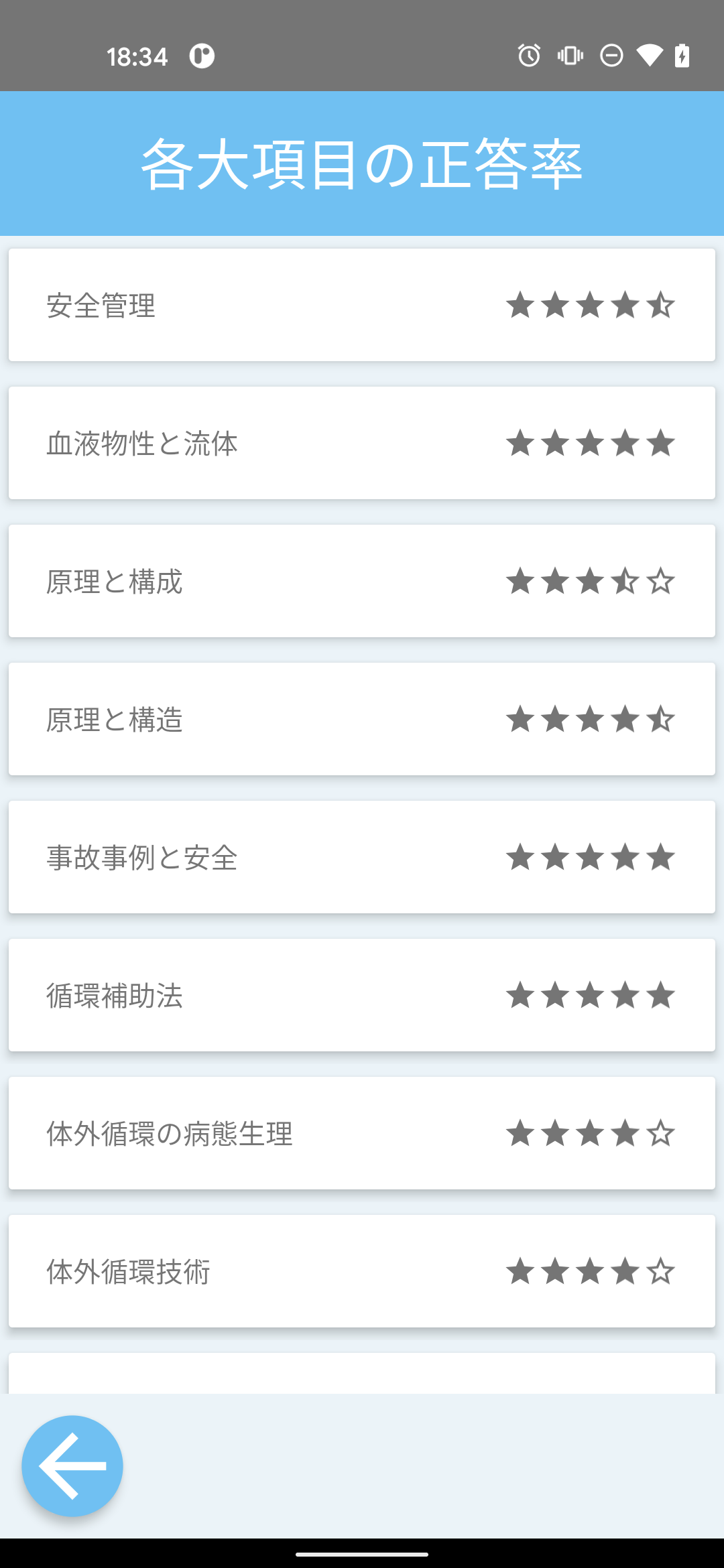Screen dimensions: 724x1568
Task: Open the 原理と構成 card
Action: pyautogui.click(x=362, y=581)
